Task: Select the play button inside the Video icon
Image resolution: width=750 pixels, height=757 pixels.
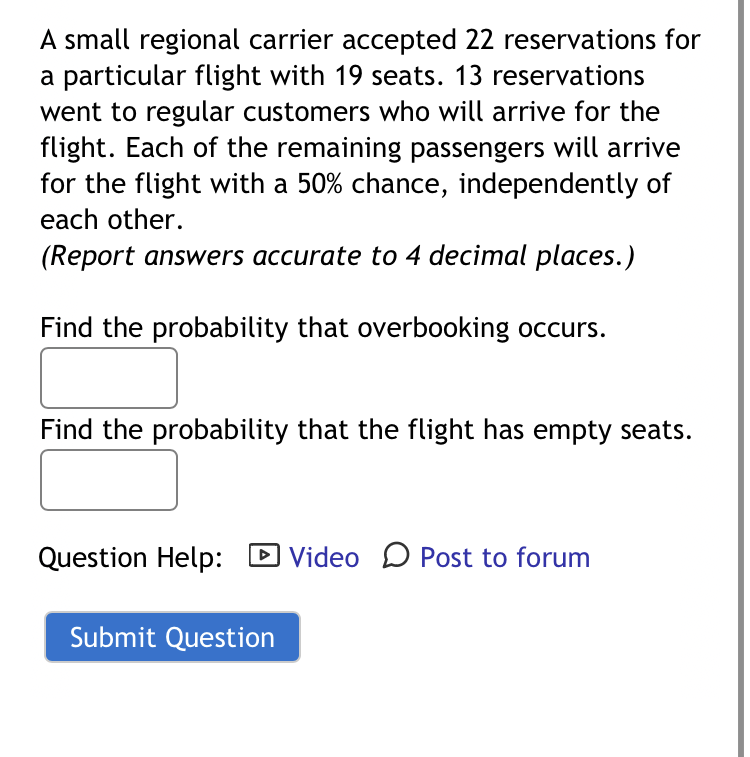Action: (263, 556)
